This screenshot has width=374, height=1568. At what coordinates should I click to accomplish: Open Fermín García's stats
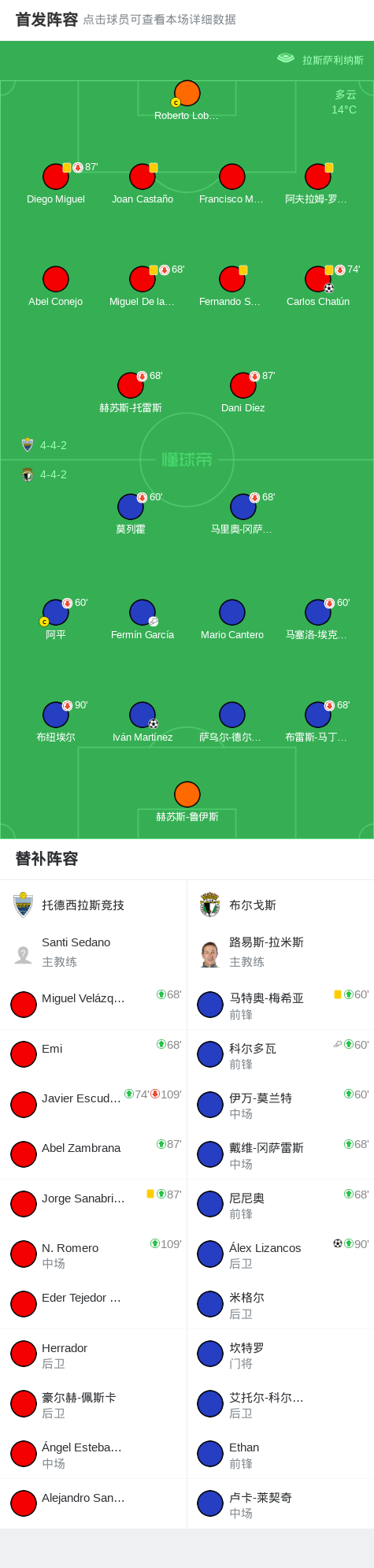143,619
